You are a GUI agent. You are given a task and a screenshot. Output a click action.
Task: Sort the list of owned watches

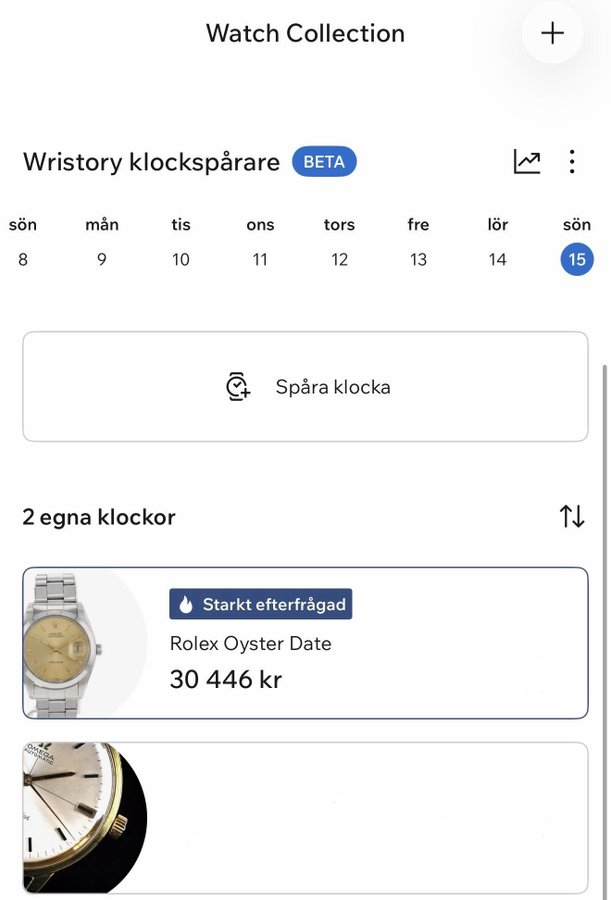tap(572, 517)
